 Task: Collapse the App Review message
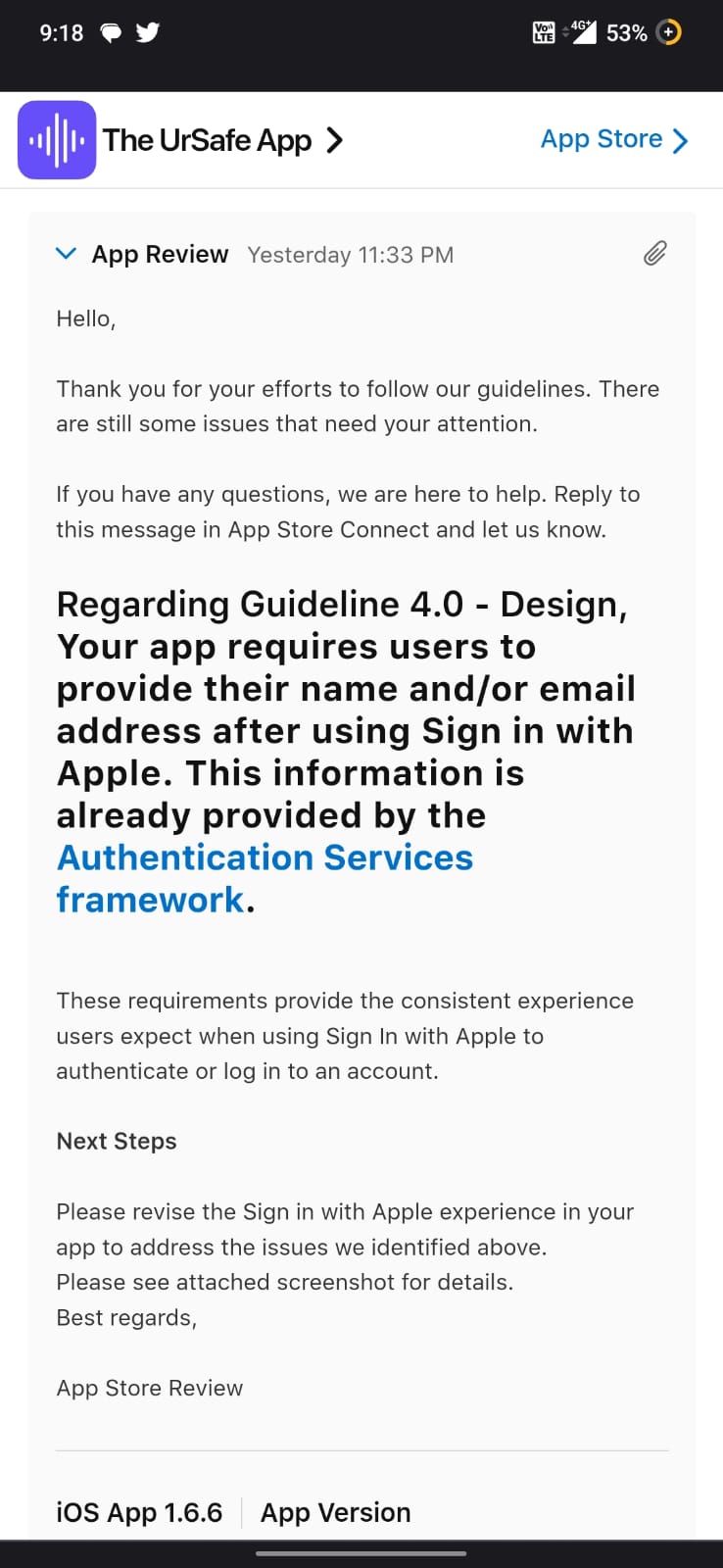click(67, 254)
